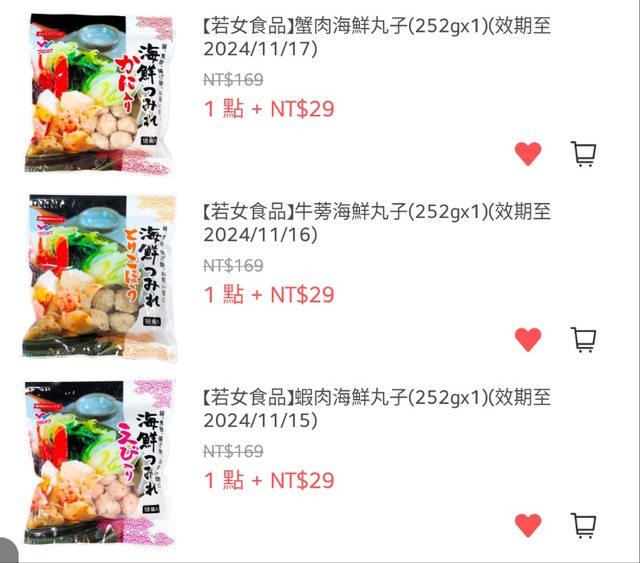Screen dimensions: 640x563
Task: Add 蟹肉海鮮丸子 to shopping cart
Action: tap(584, 153)
